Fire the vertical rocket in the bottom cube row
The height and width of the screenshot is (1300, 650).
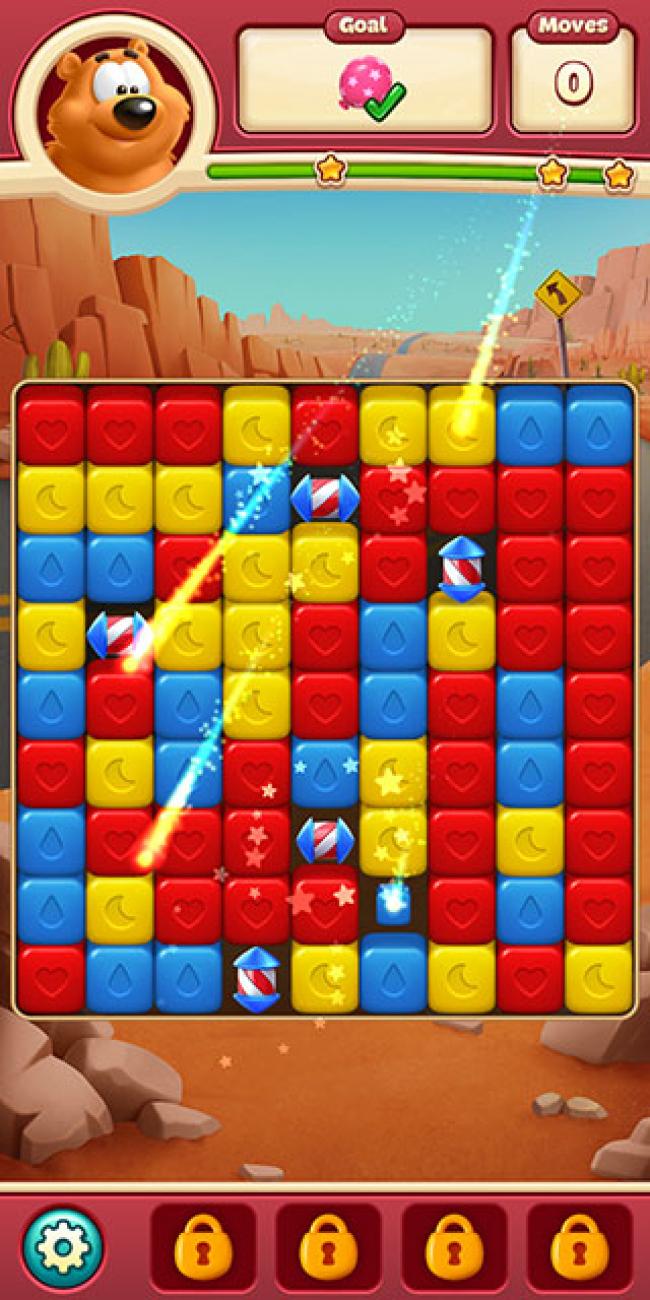[257, 979]
